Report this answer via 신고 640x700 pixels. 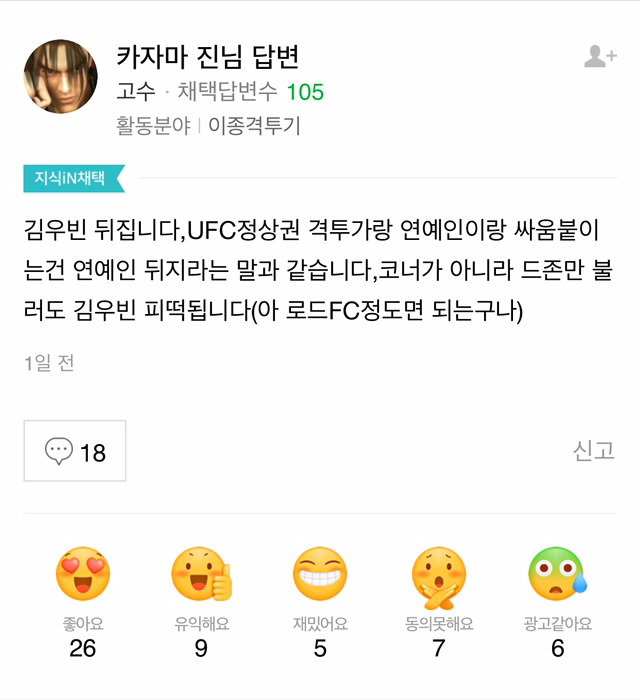tap(593, 451)
